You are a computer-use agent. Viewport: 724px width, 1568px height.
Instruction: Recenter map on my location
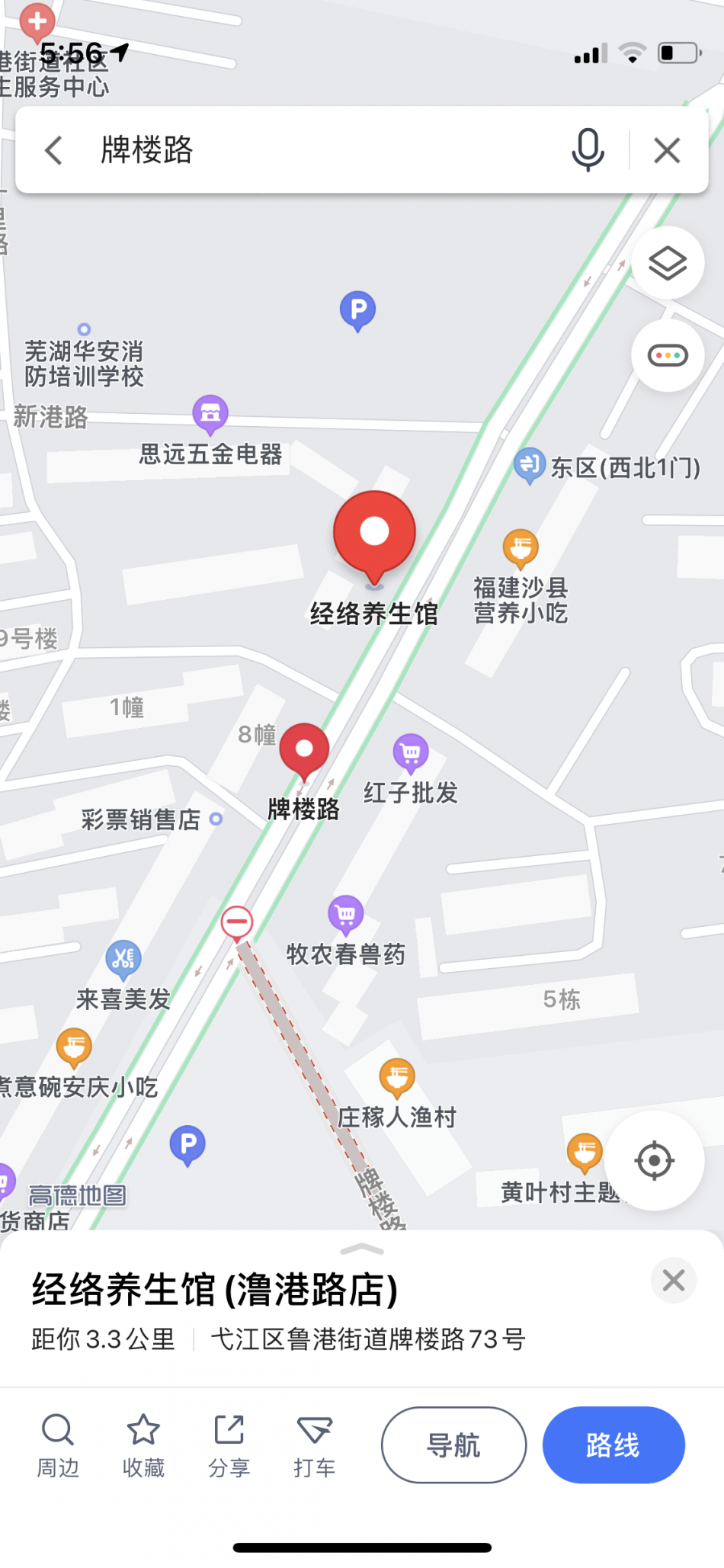click(654, 1161)
